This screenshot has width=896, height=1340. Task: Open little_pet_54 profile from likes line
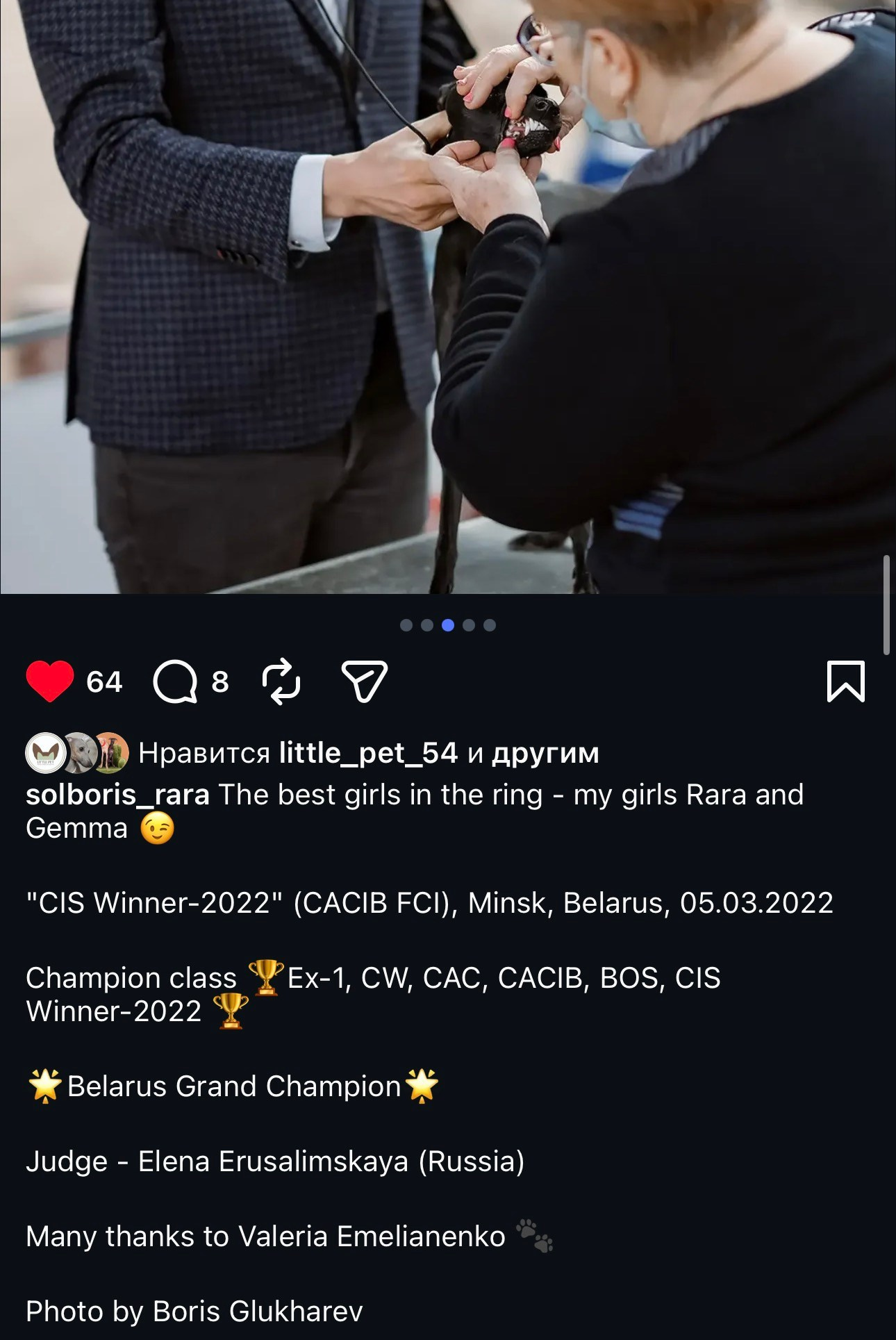coord(368,753)
